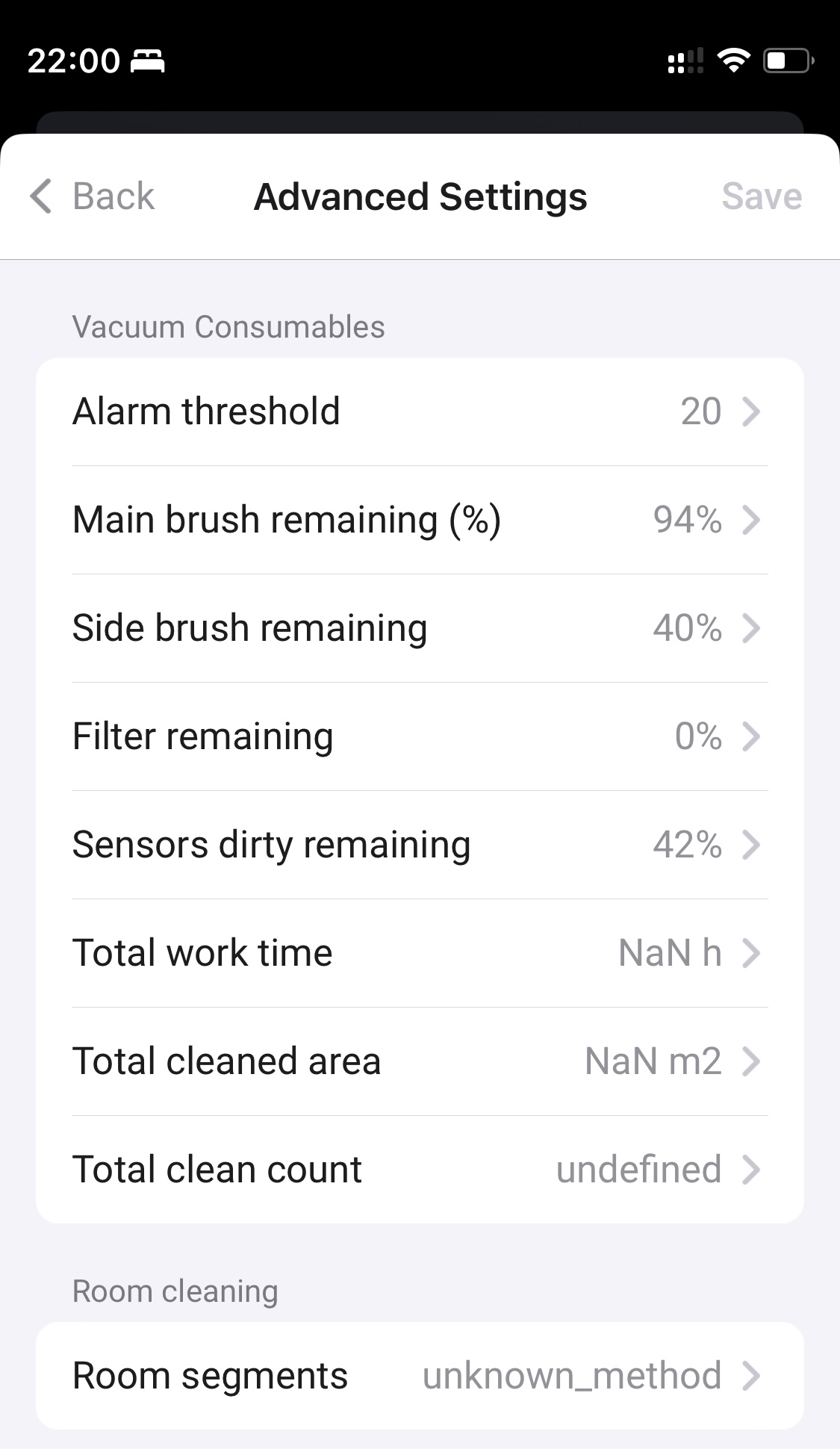Go back from Advanced Settings

click(92, 197)
